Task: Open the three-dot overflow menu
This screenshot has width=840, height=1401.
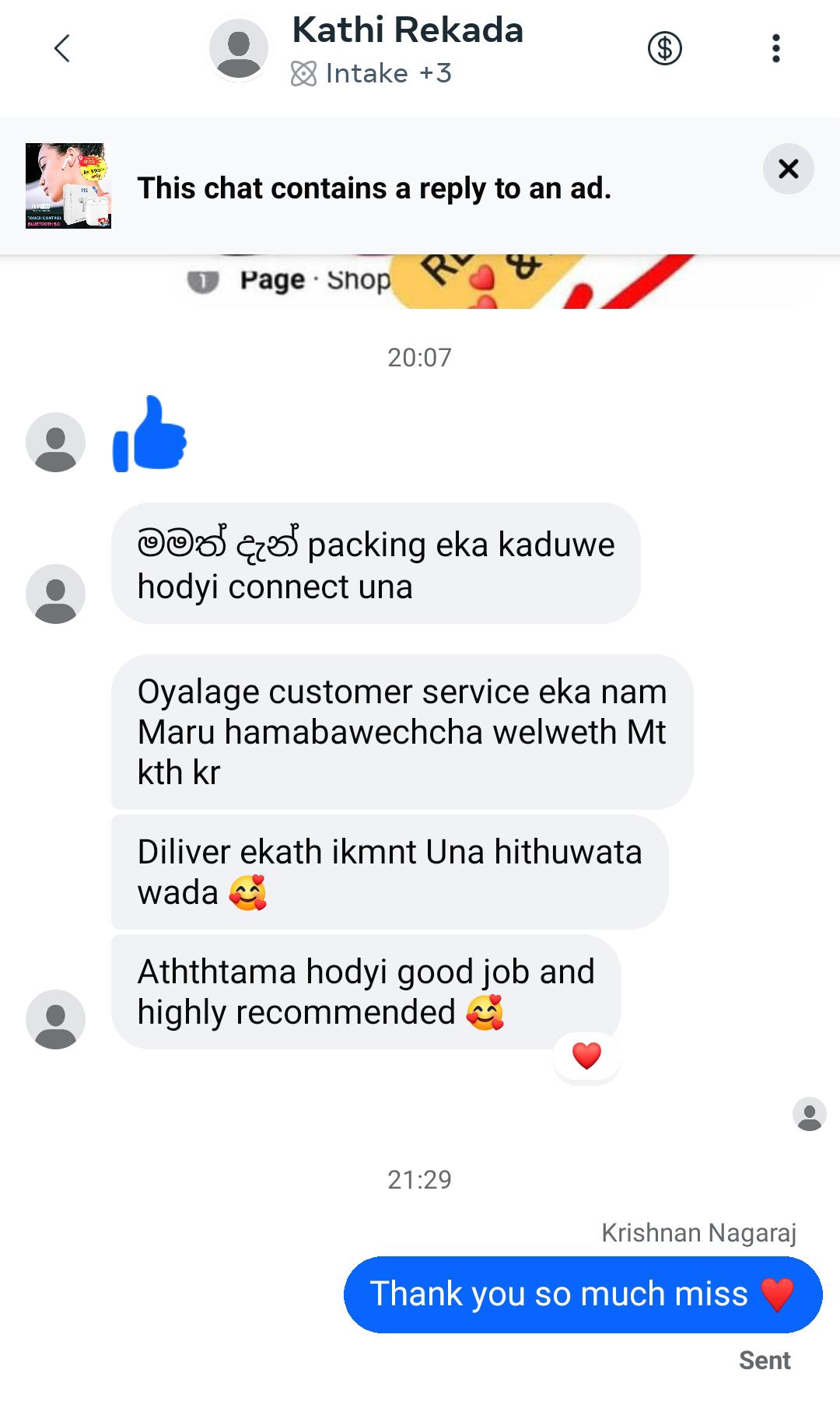Action: (775, 48)
